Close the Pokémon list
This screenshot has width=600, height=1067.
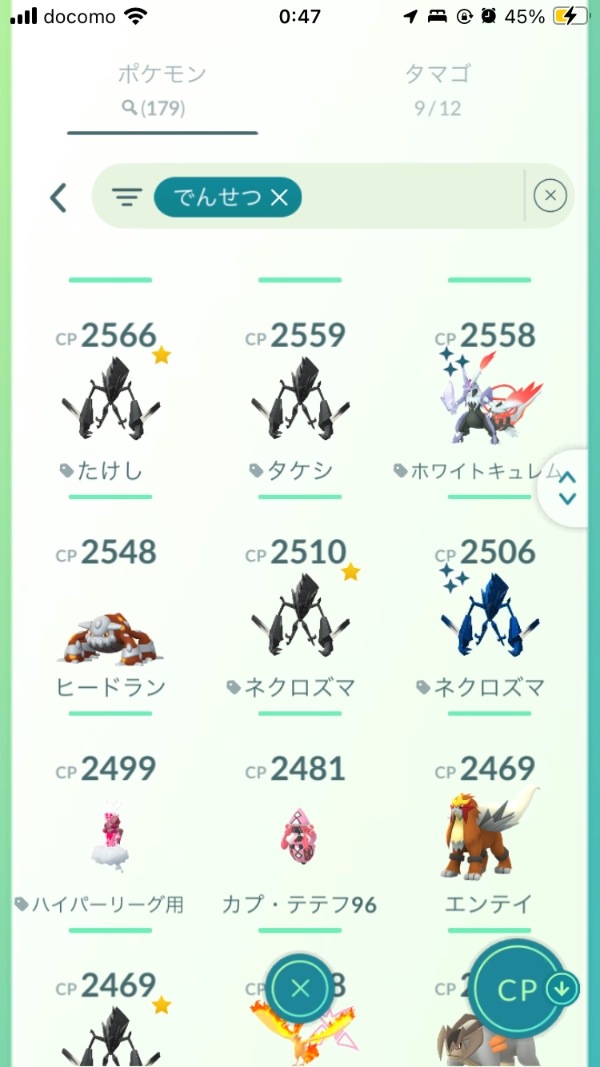[x=300, y=989]
